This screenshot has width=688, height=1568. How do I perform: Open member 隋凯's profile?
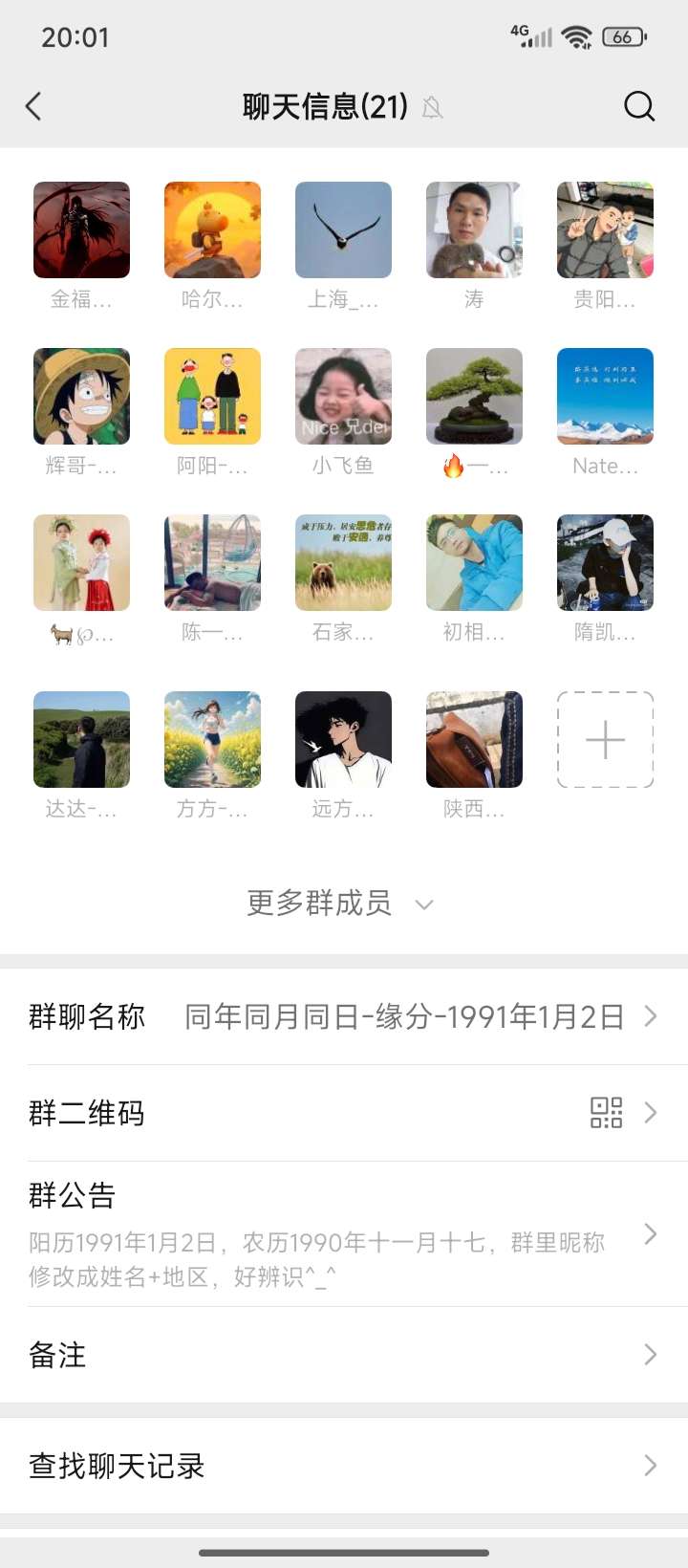tap(605, 563)
